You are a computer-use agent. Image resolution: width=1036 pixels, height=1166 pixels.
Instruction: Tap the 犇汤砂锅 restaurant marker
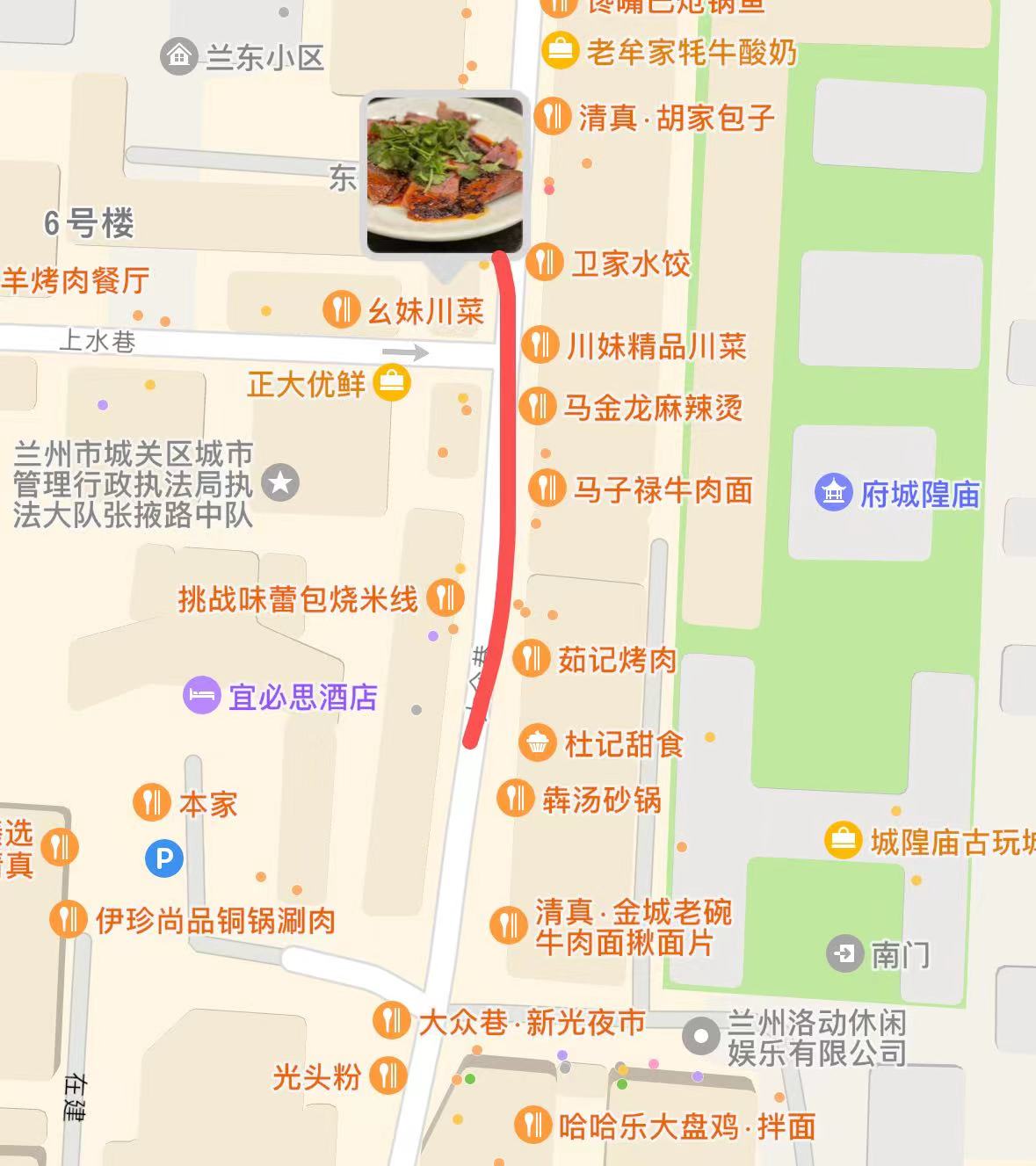516,799
